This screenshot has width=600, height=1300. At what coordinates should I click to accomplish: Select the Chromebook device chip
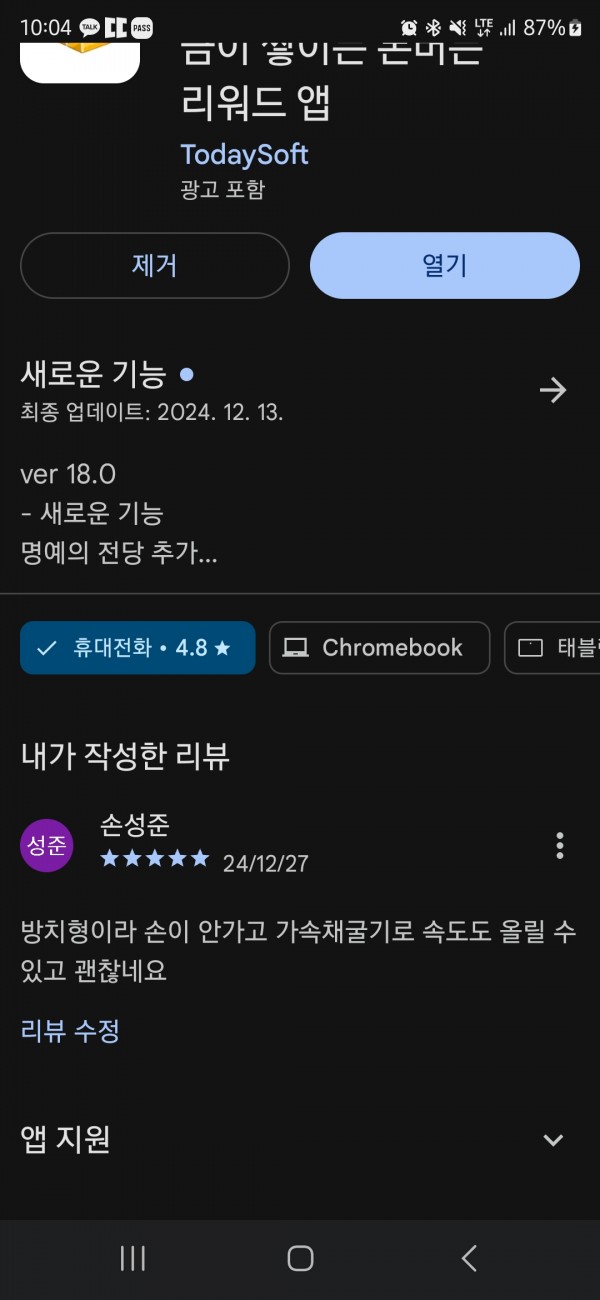pyautogui.click(x=380, y=648)
